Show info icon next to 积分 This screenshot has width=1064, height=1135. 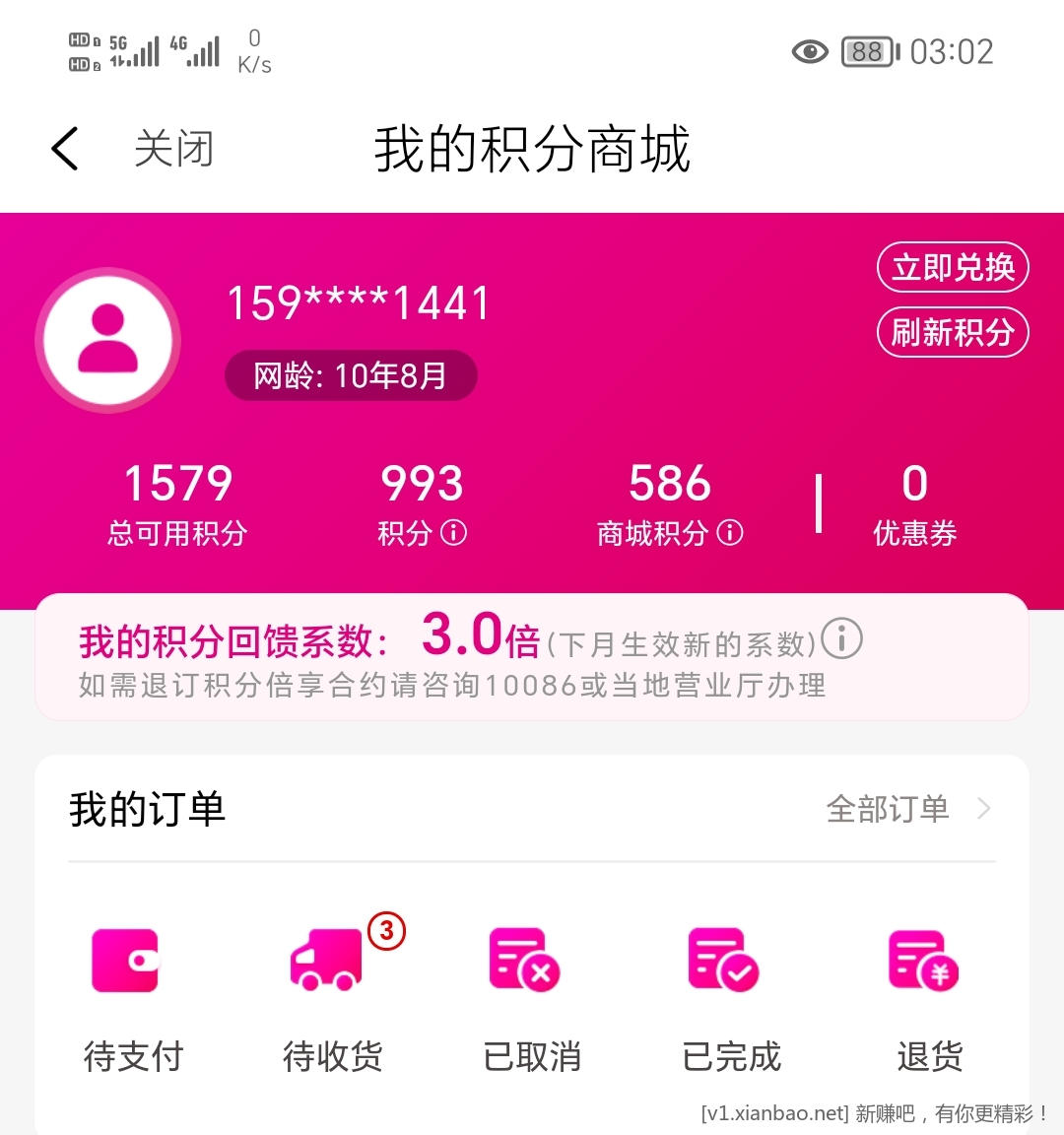click(453, 533)
